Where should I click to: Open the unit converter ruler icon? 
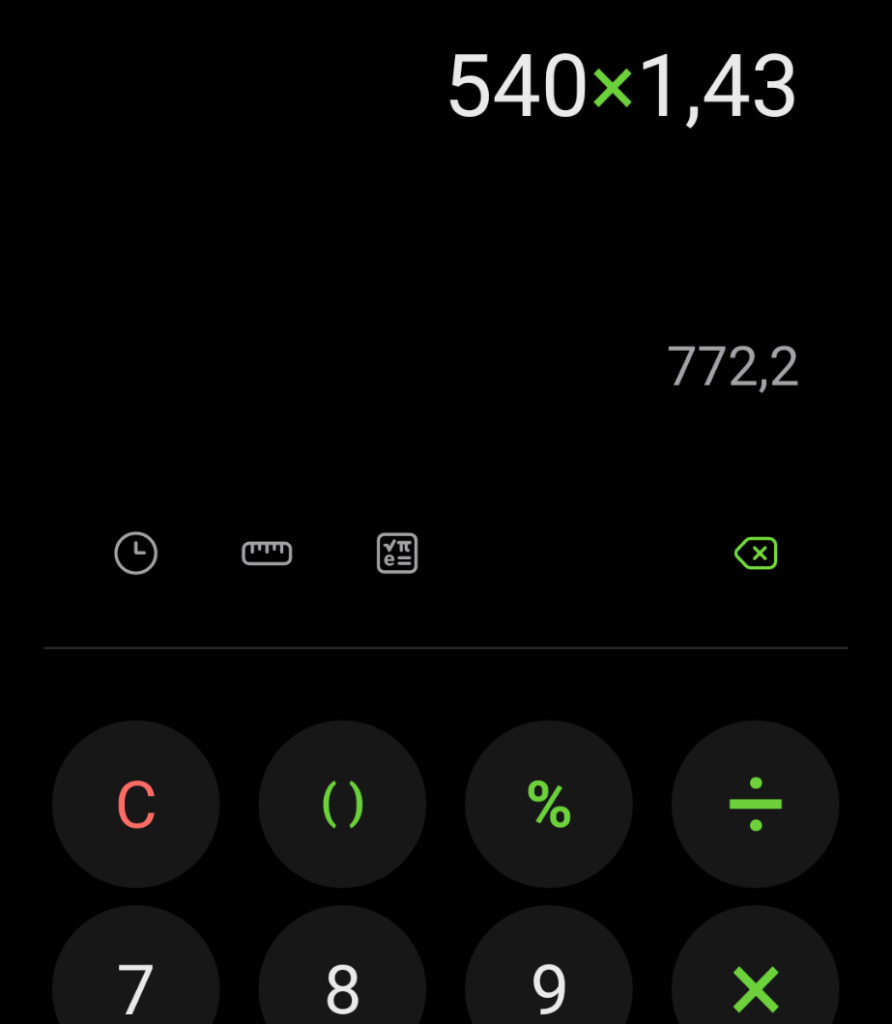(x=267, y=553)
